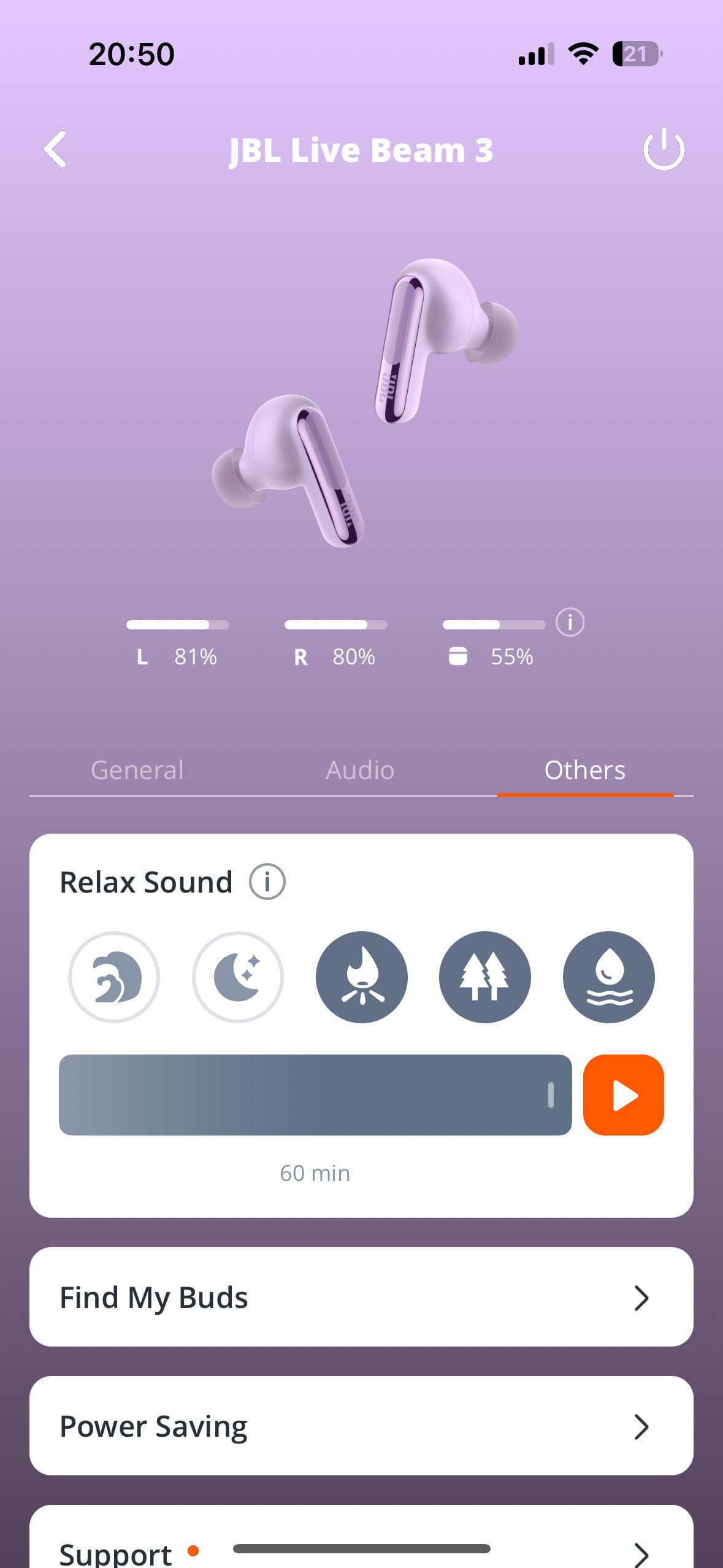The height and width of the screenshot is (1568, 723).
Task: Pick the forest trees relax sound
Action: click(485, 977)
